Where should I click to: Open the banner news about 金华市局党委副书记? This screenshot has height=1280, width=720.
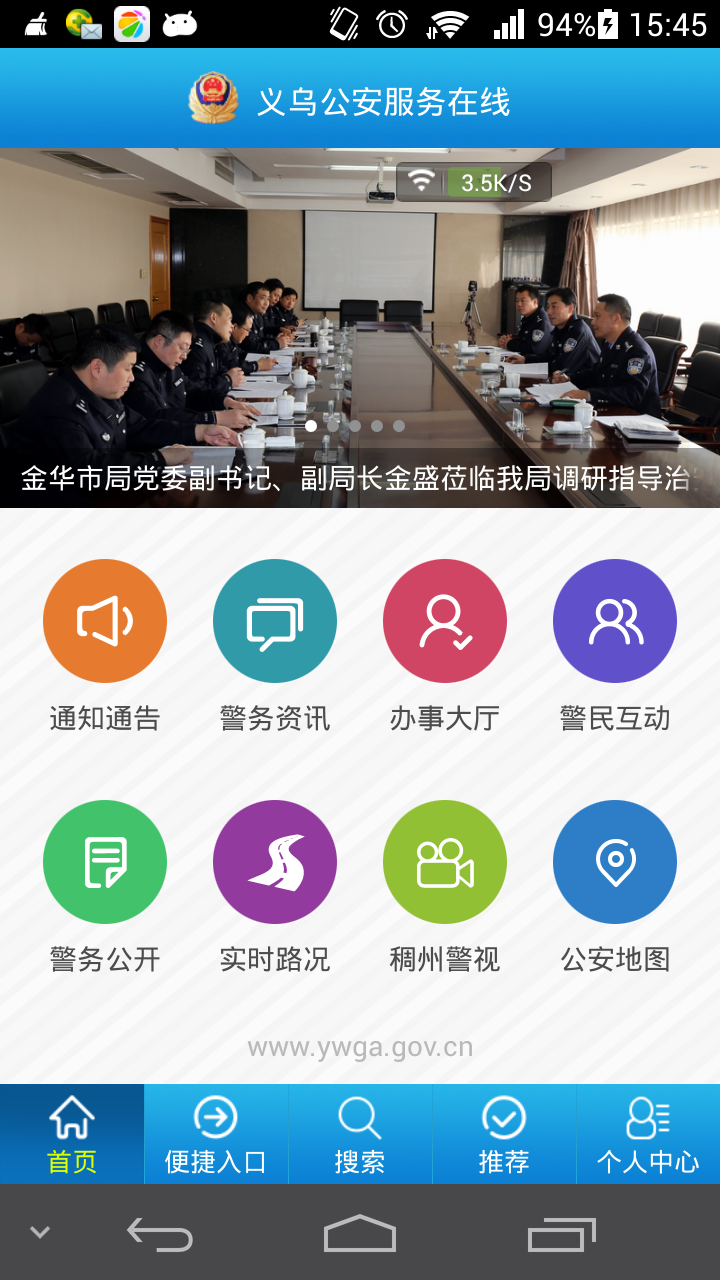click(x=360, y=328)
